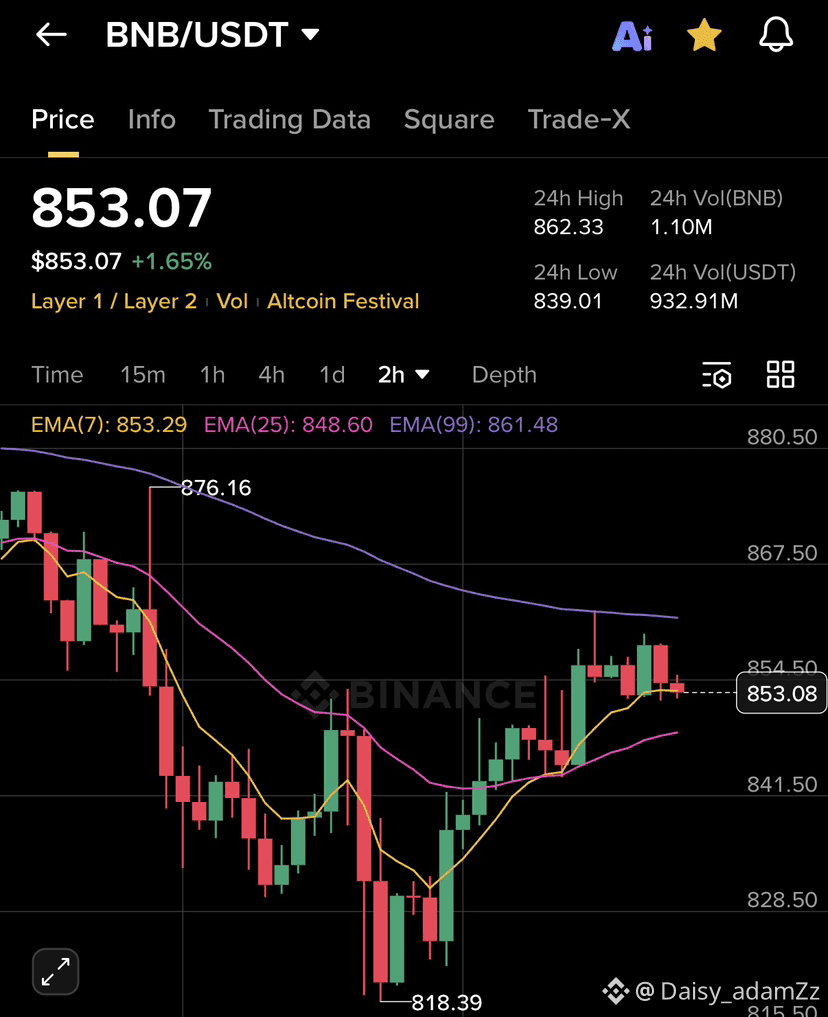Open the Altcoin Festival link
Viewport: 828px width, 1017px height.
[343, 301]
